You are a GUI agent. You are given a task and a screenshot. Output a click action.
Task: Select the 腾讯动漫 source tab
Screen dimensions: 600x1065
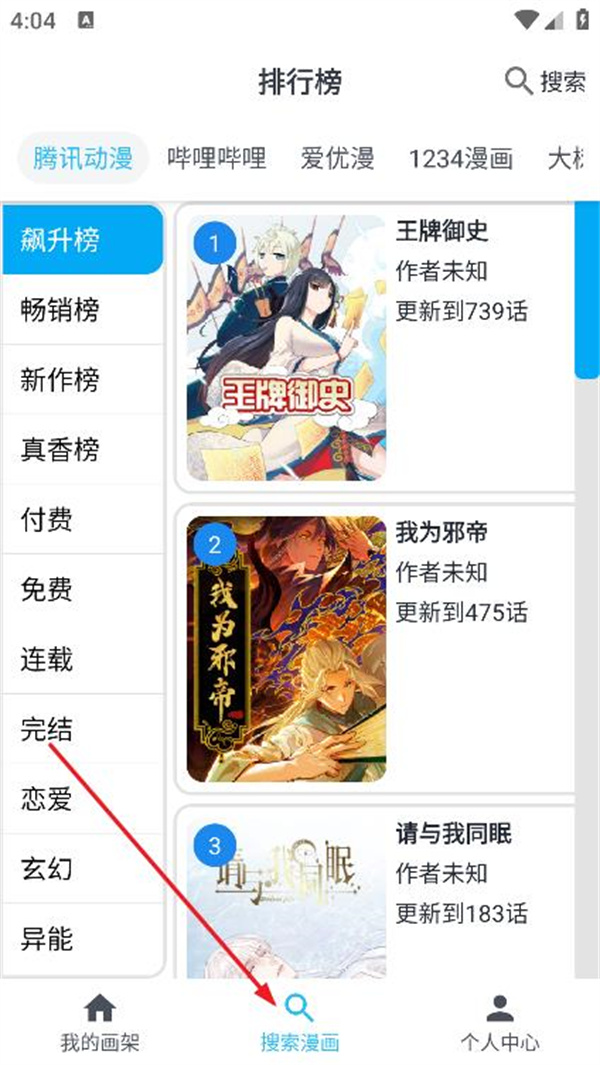(x=83, y=158)
